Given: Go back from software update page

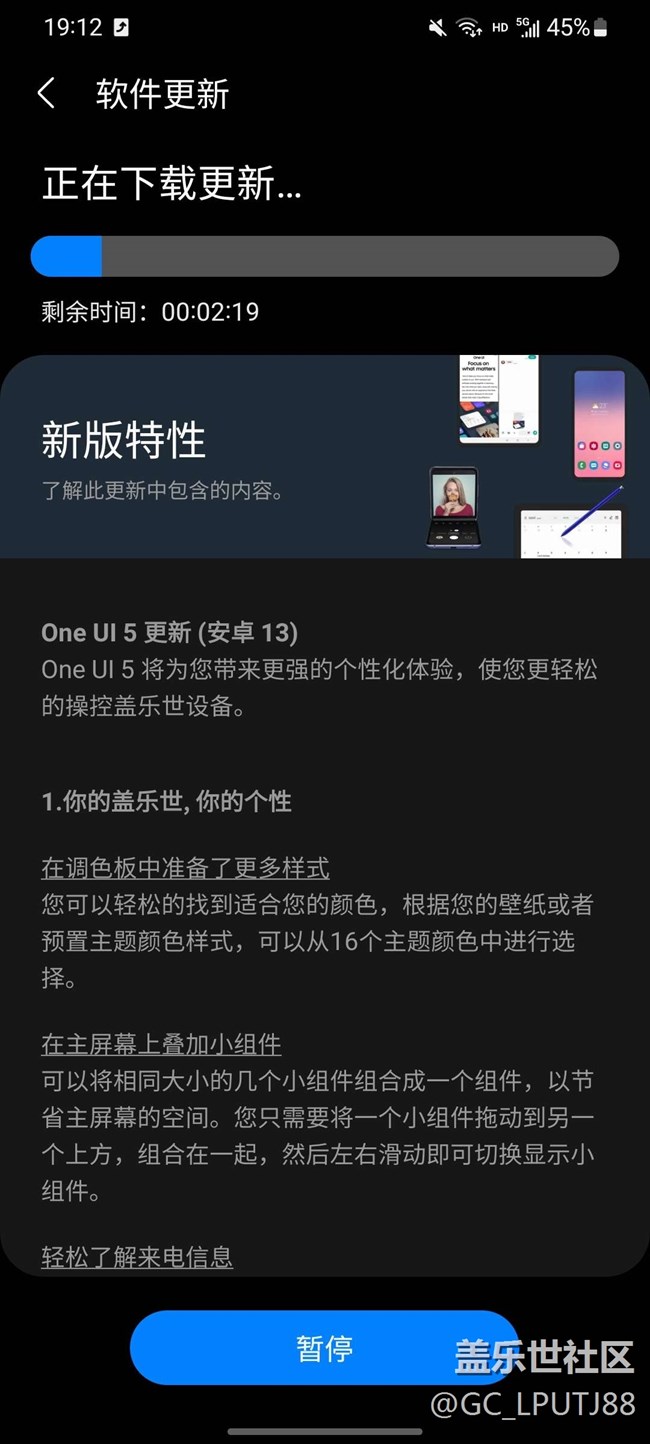Looking at the screenshot, I should pyautogui.click(x=46, y=94).
